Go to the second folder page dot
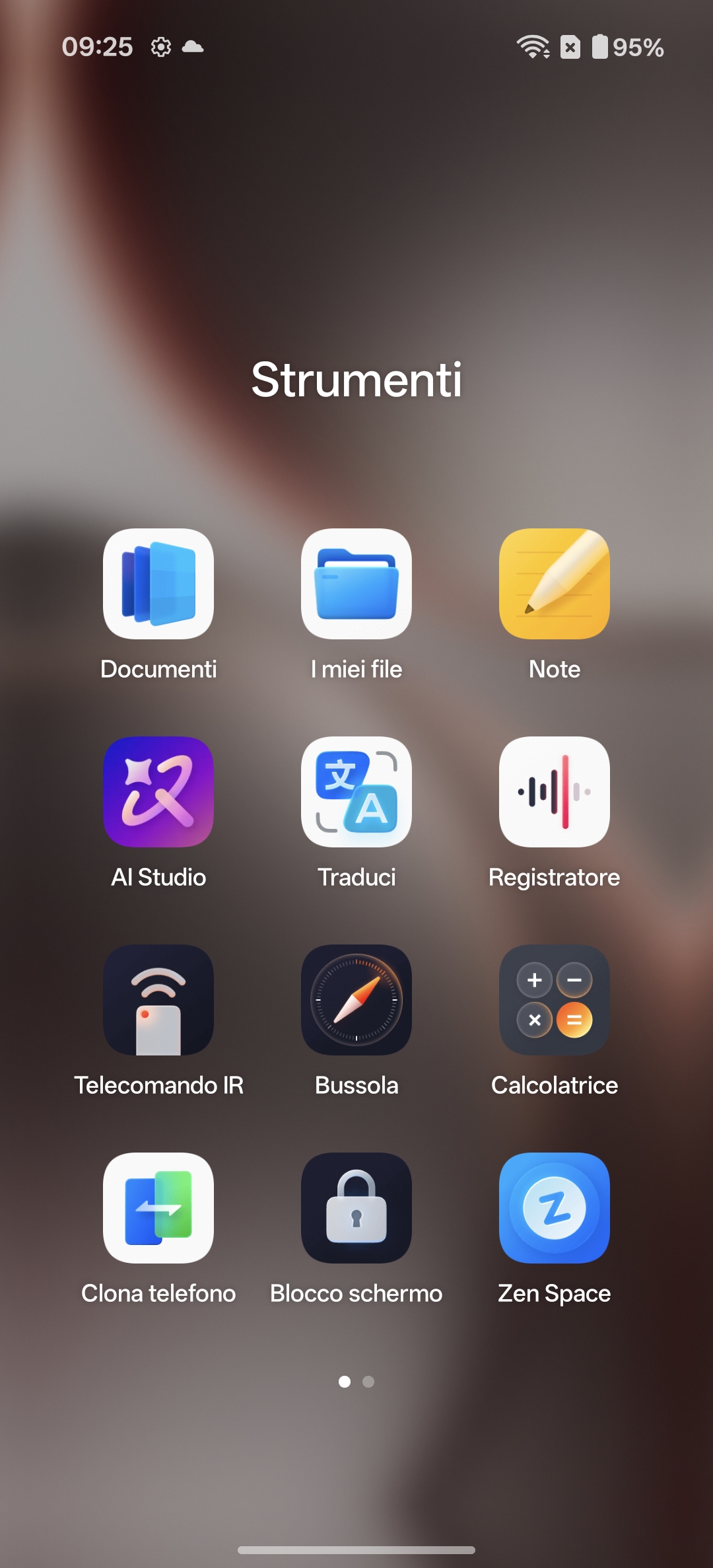This screenshot has width=713, height=1568. pyautogui.click(x=368, y=1382)
